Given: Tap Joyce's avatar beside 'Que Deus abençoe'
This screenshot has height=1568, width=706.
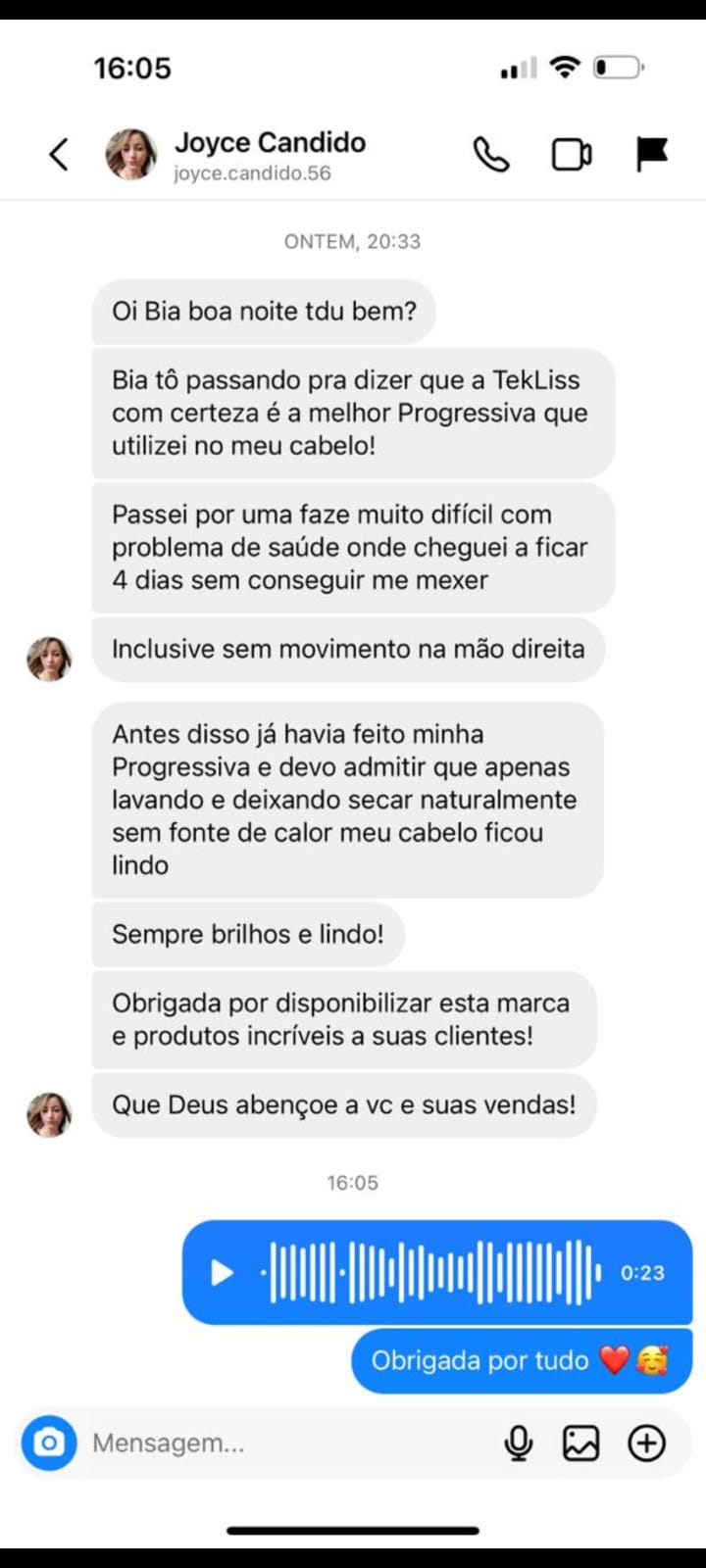Looking at the screenshot, I should tap(49, 1114).
